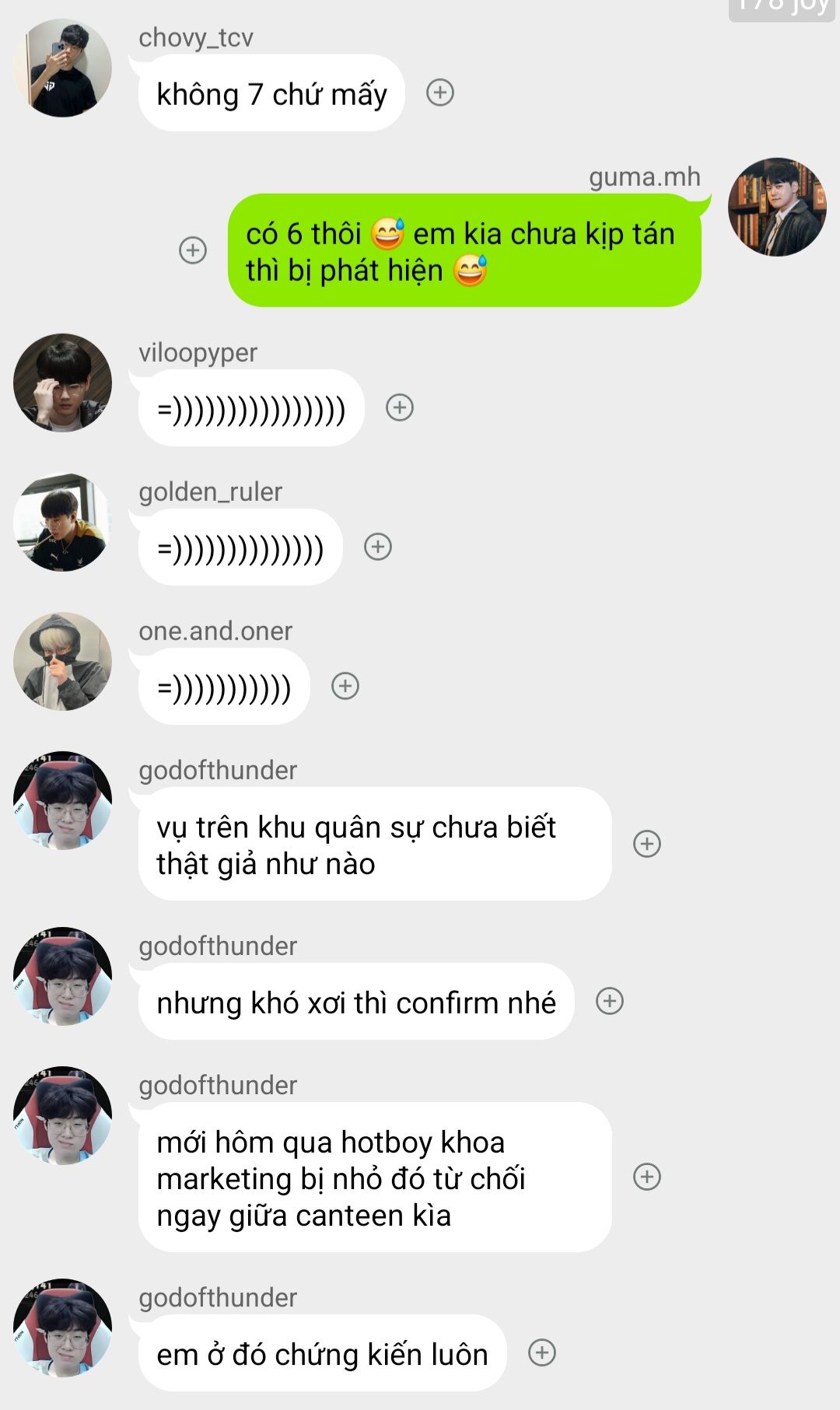The width and height of the screenshot is (840, 1410).
Task: React to guma.mh's green message
Action: pos(193,250)
